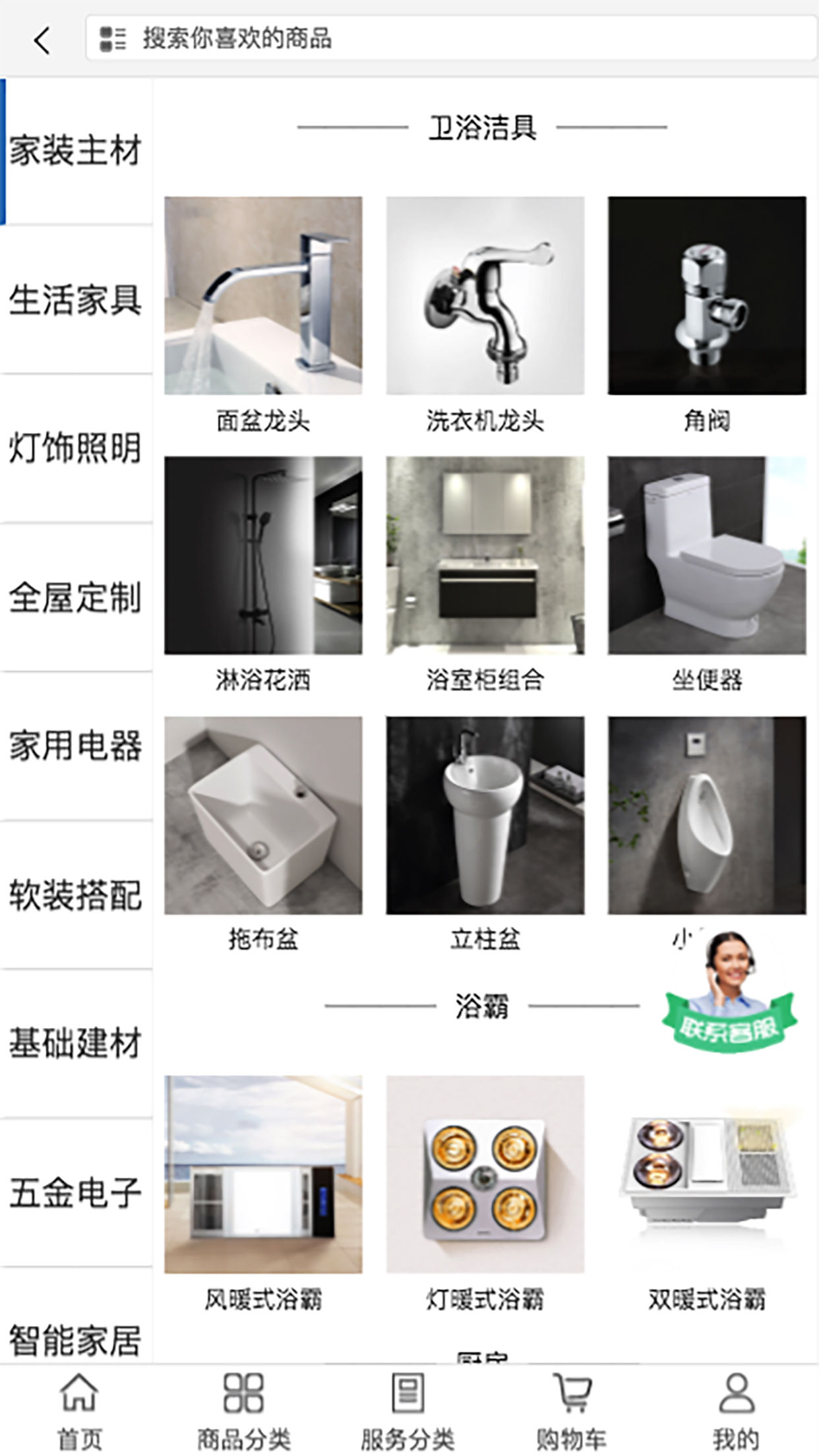Go to the 首页 tab

[79, 1411]
